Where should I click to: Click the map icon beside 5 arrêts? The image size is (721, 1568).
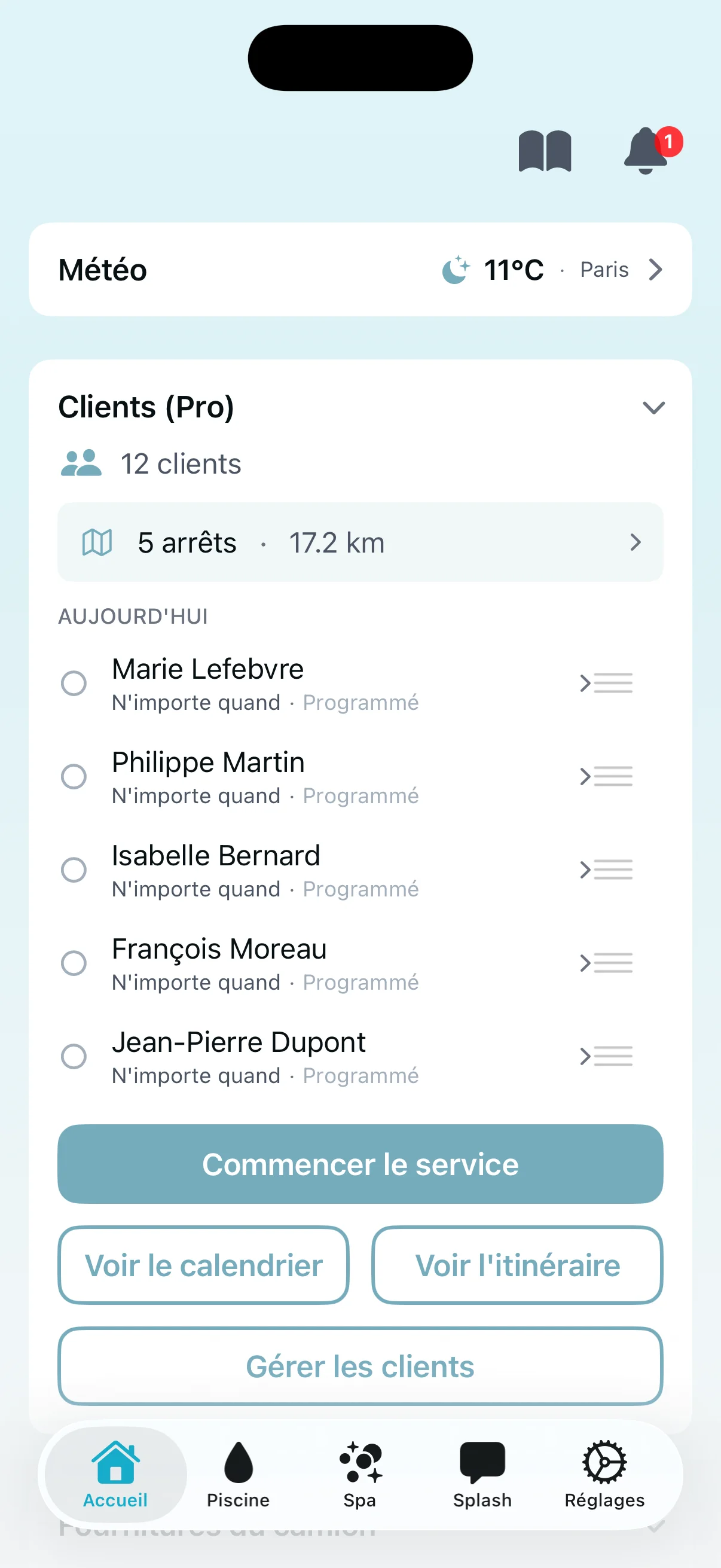97,542
